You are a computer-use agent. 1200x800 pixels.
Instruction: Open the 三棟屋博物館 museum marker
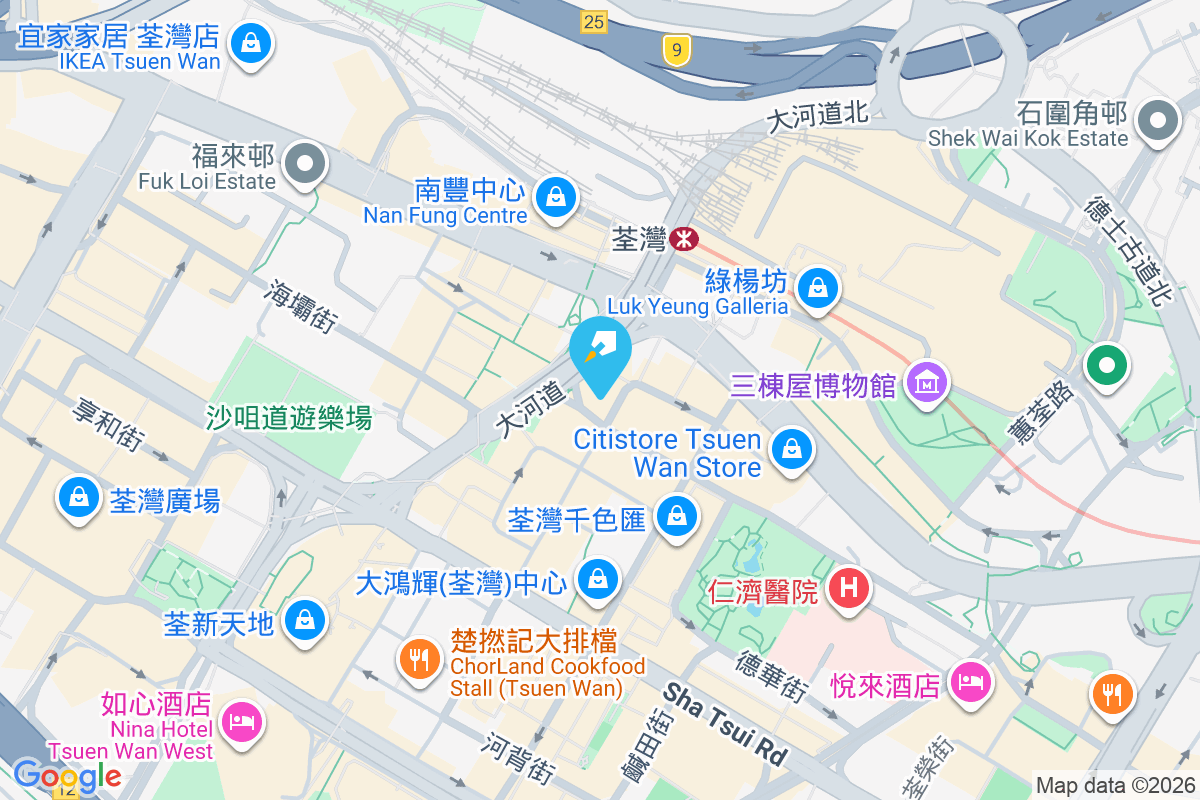(926, 382)
